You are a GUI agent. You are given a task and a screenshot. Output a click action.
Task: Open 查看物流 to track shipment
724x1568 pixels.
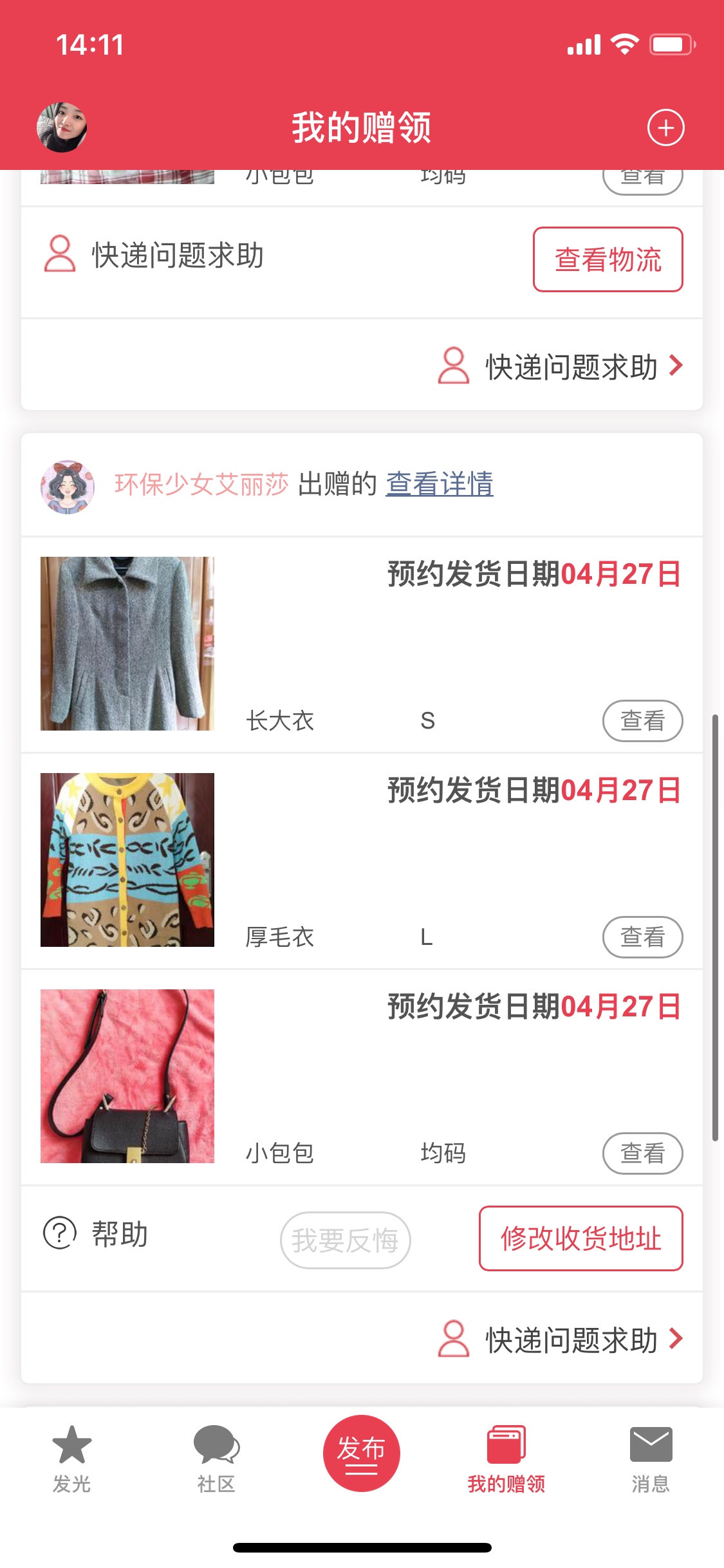tap(608, 259)
